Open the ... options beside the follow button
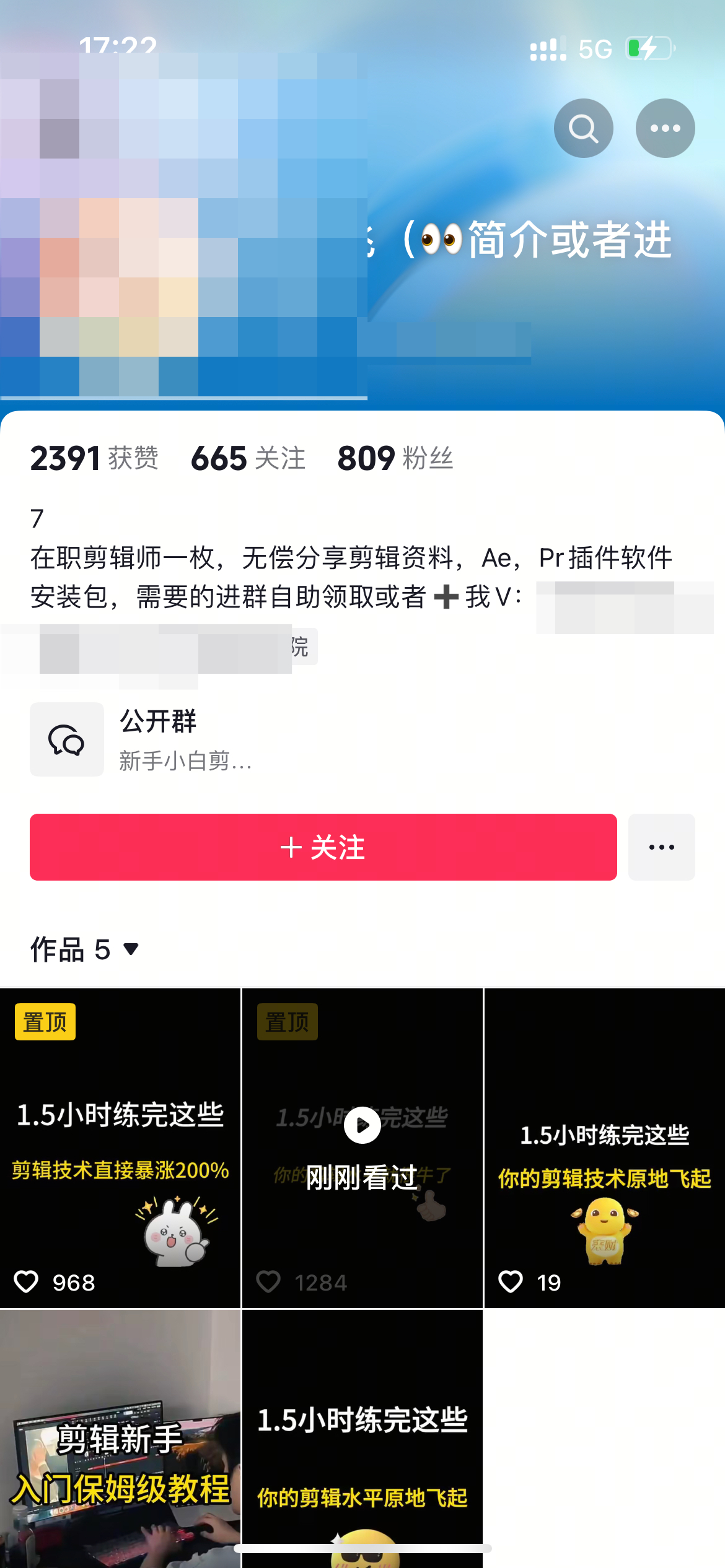725x1568 pixels. 661,847
